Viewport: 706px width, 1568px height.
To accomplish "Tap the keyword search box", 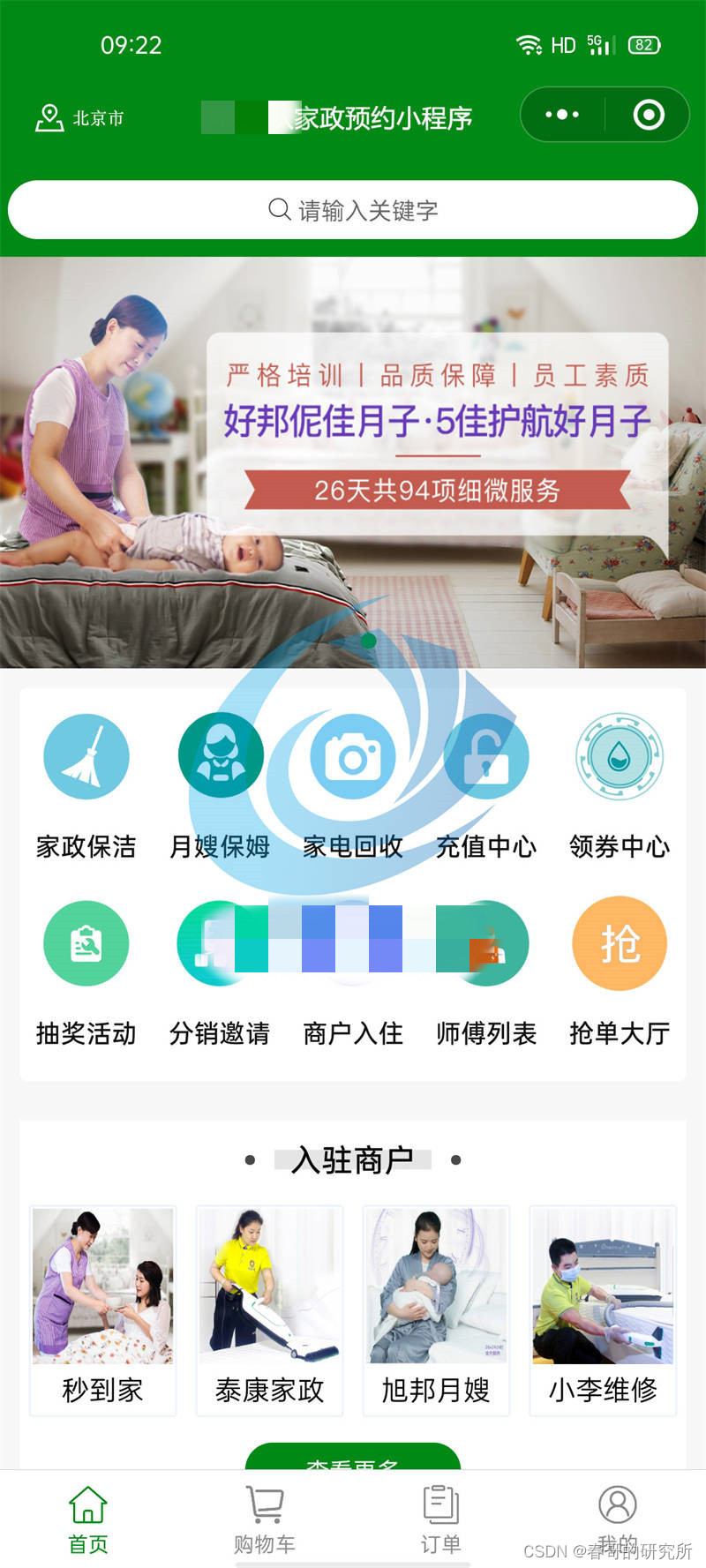I will [353, 210].
